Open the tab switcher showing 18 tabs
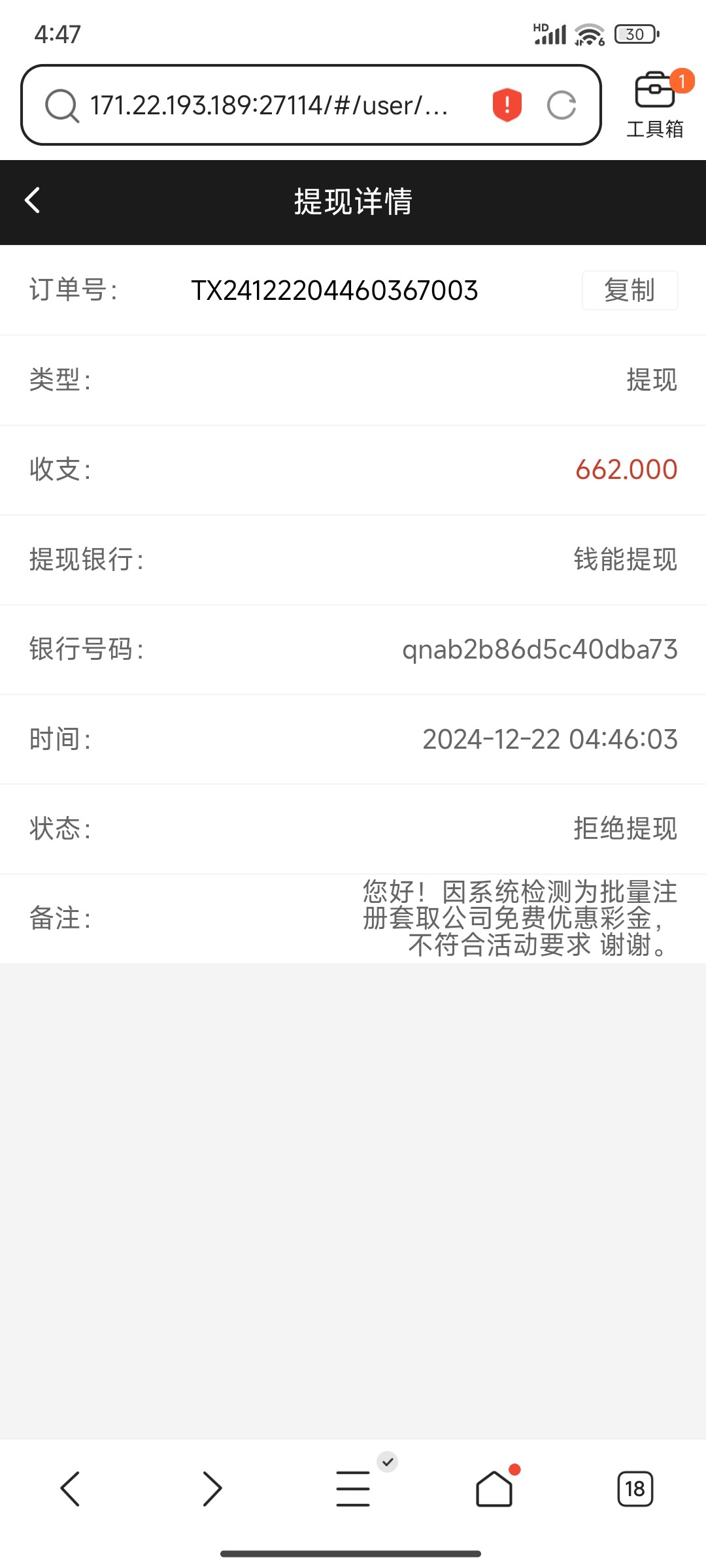Screen dimensions: 706x1568 (635, 1489)
